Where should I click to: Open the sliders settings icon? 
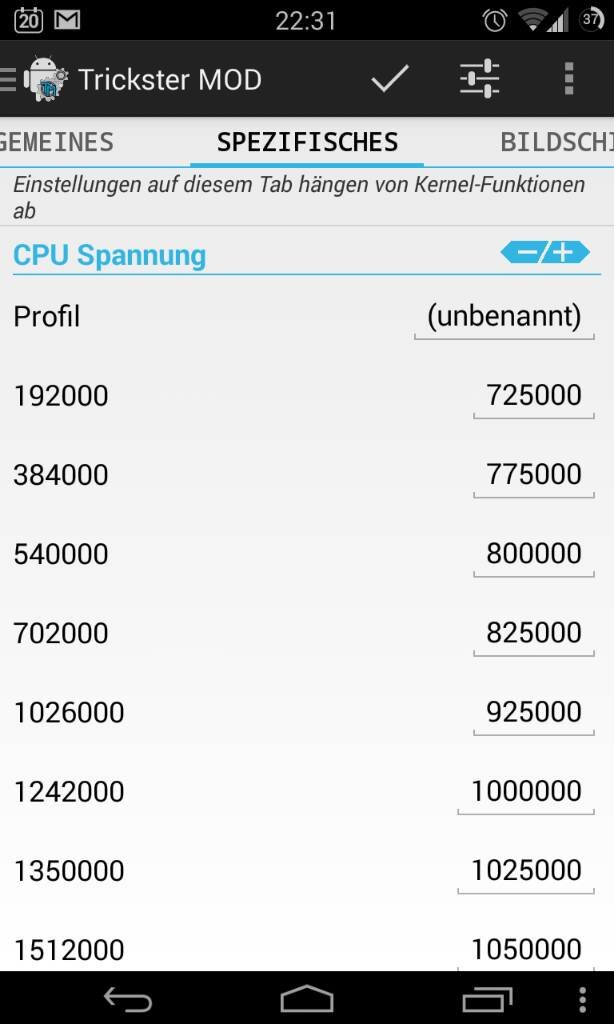pyautogui.click(x=479, y=79)
